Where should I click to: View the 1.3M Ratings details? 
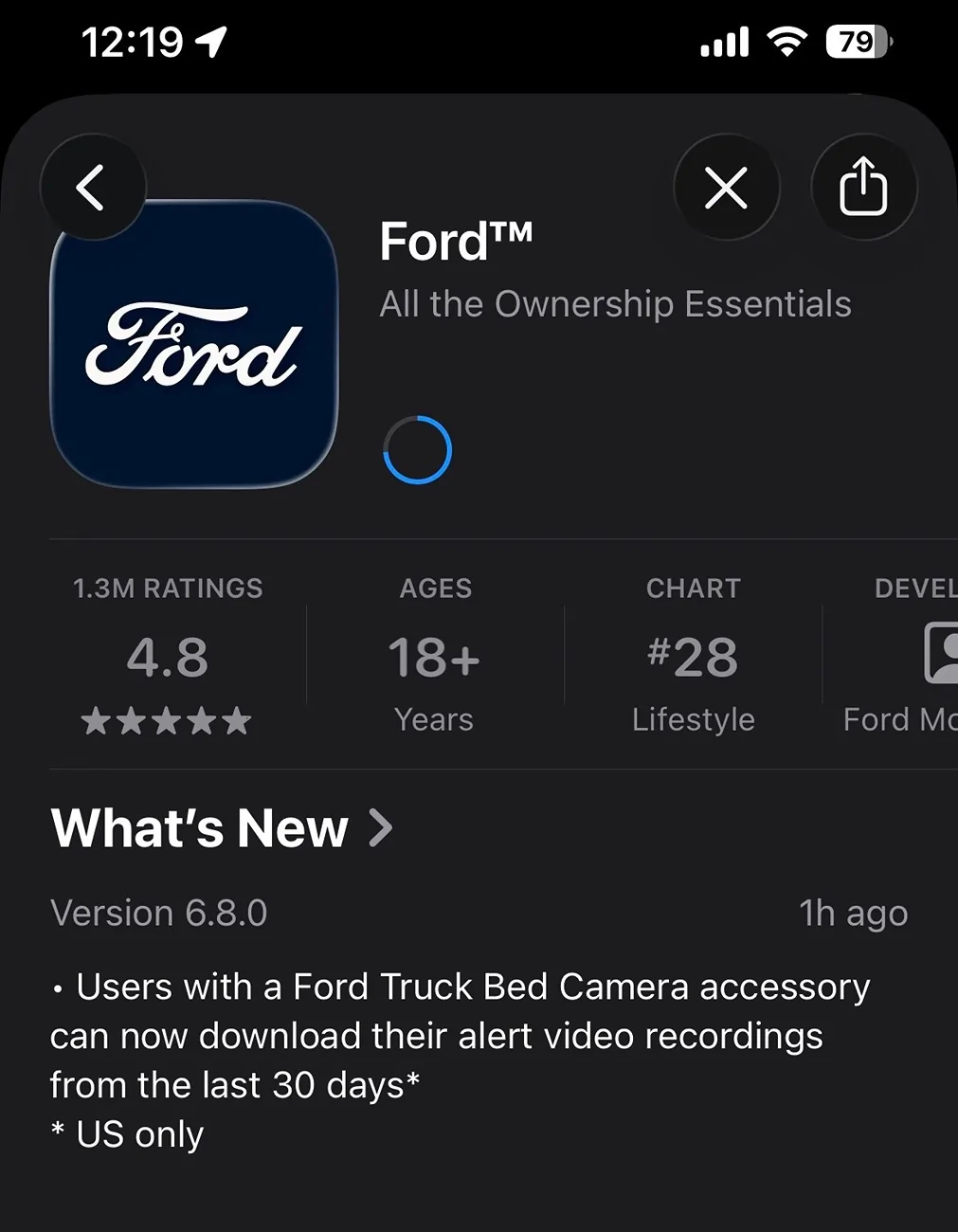point(167,588)
